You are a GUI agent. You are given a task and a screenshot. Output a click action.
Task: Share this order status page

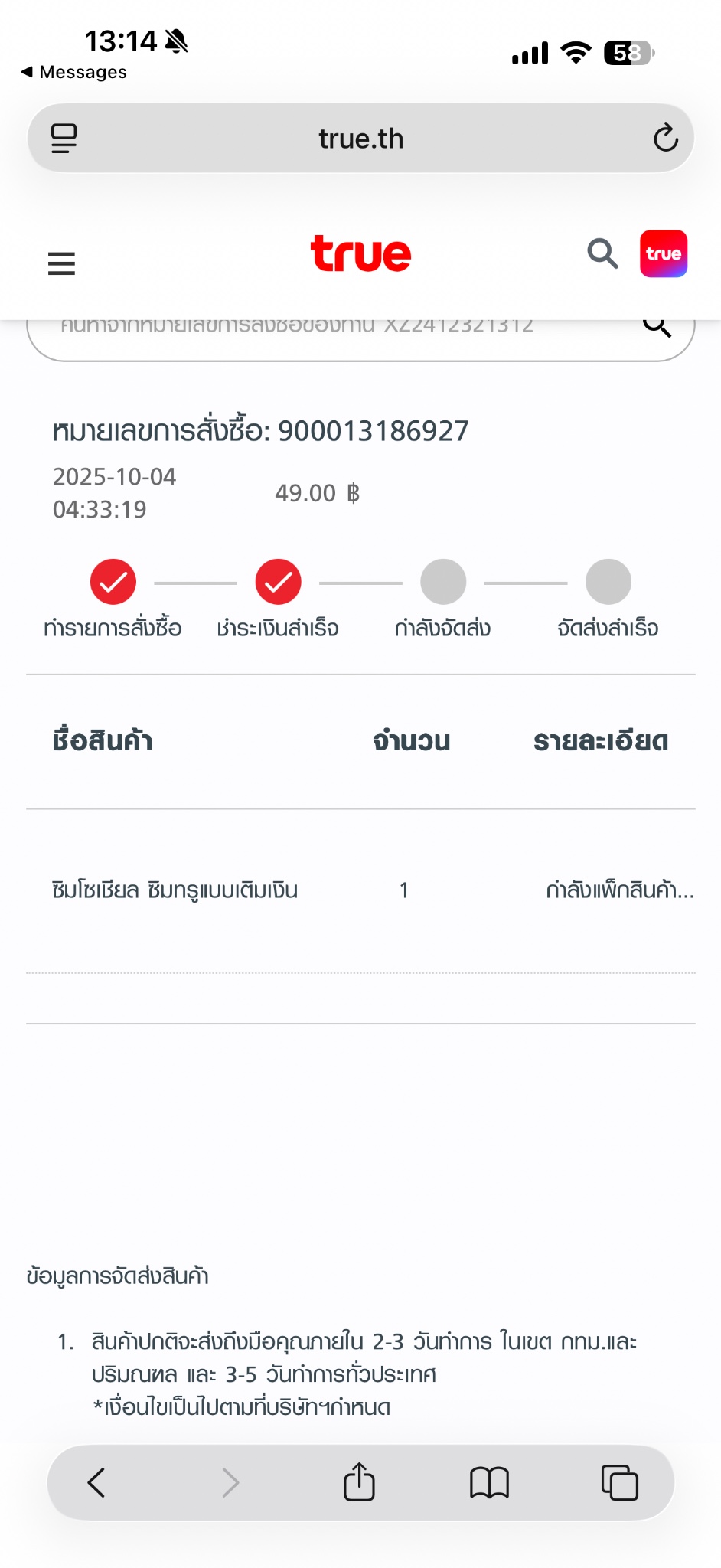click(x=359, y=1482)
